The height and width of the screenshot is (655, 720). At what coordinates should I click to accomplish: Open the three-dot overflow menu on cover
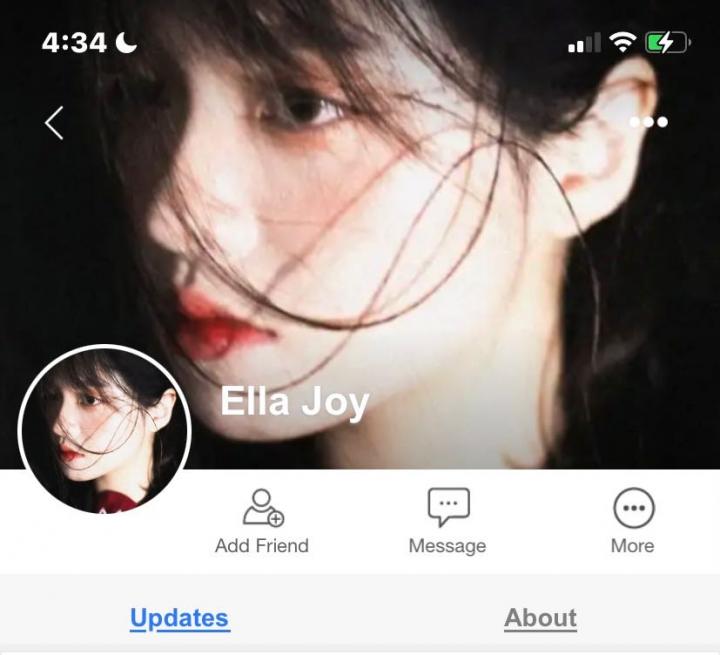[x=648, y=122]
